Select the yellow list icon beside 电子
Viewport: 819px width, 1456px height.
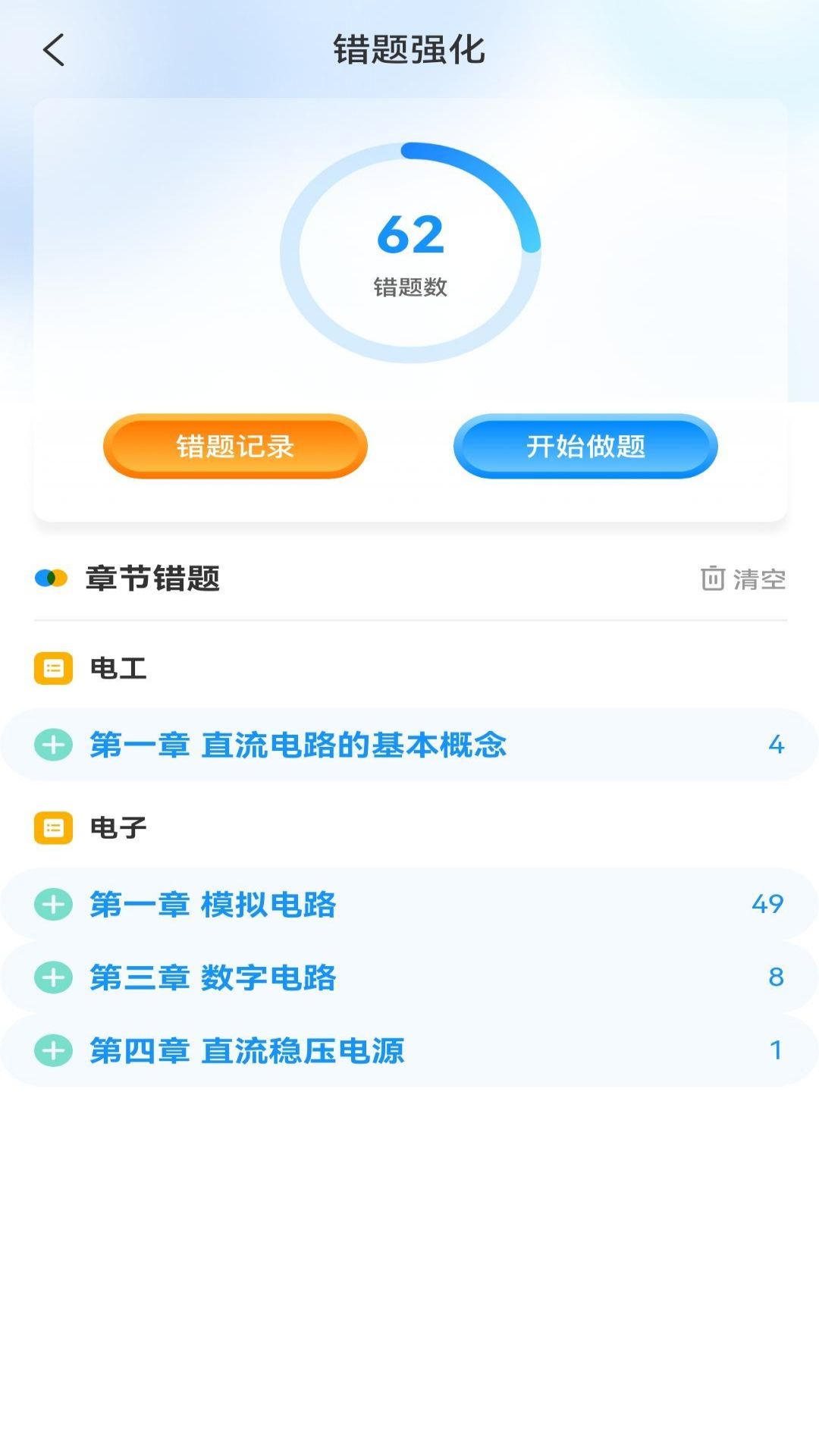pos(52,827)
